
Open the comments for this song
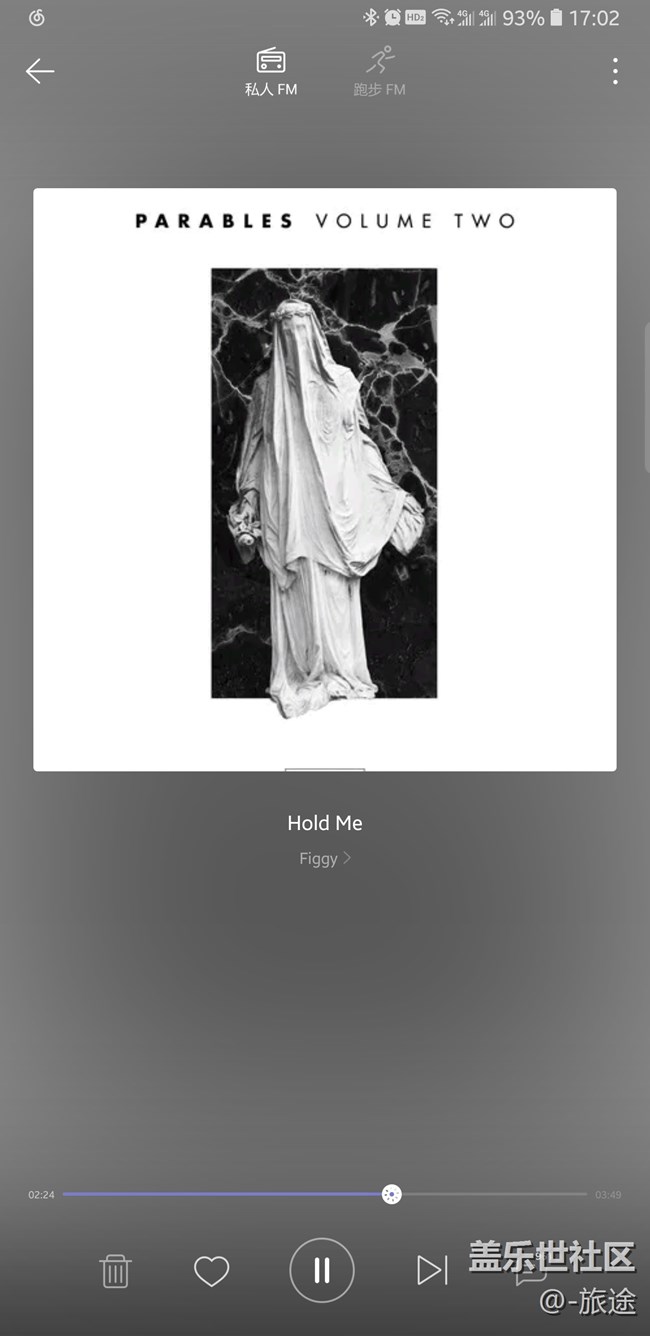[x=530, y=1270]
